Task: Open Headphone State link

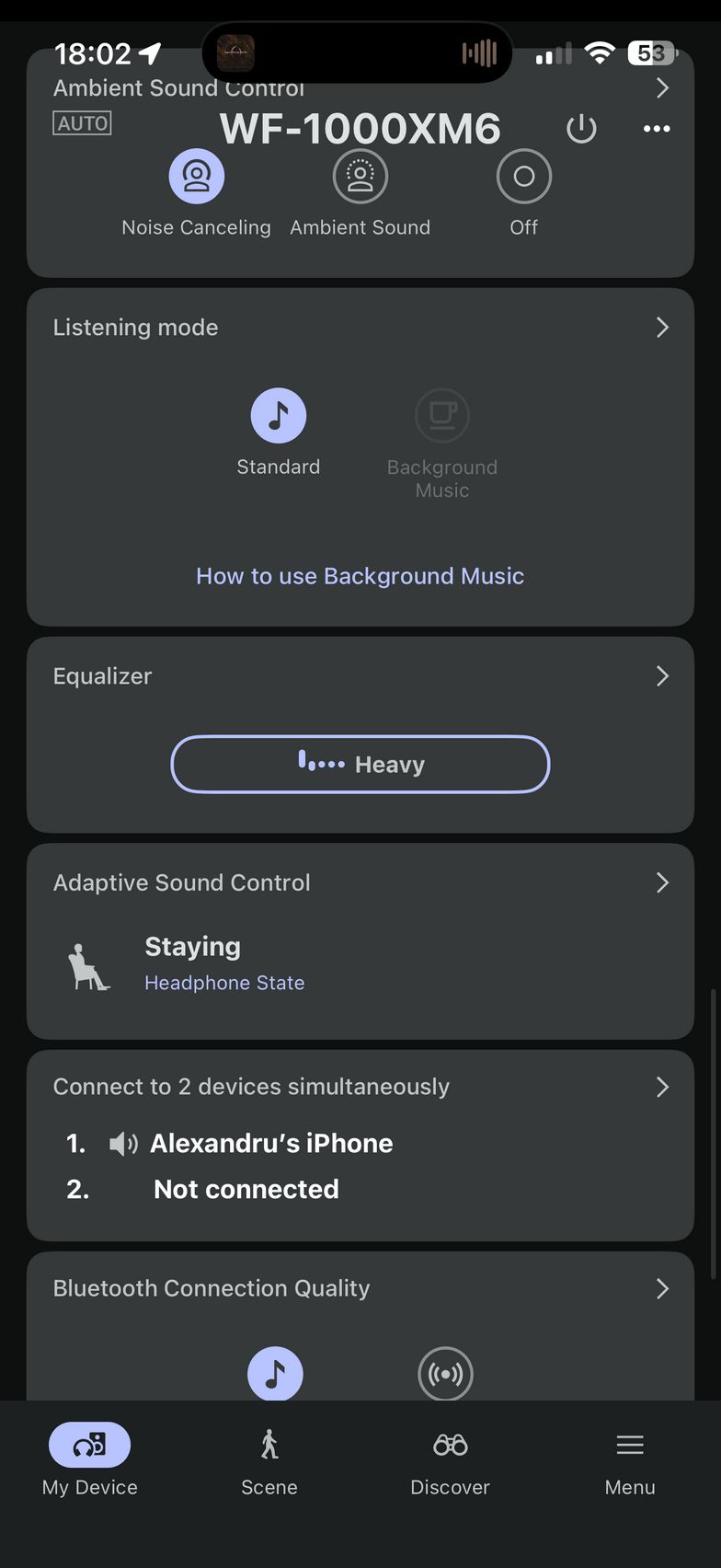Action: [x=224, y=983]
